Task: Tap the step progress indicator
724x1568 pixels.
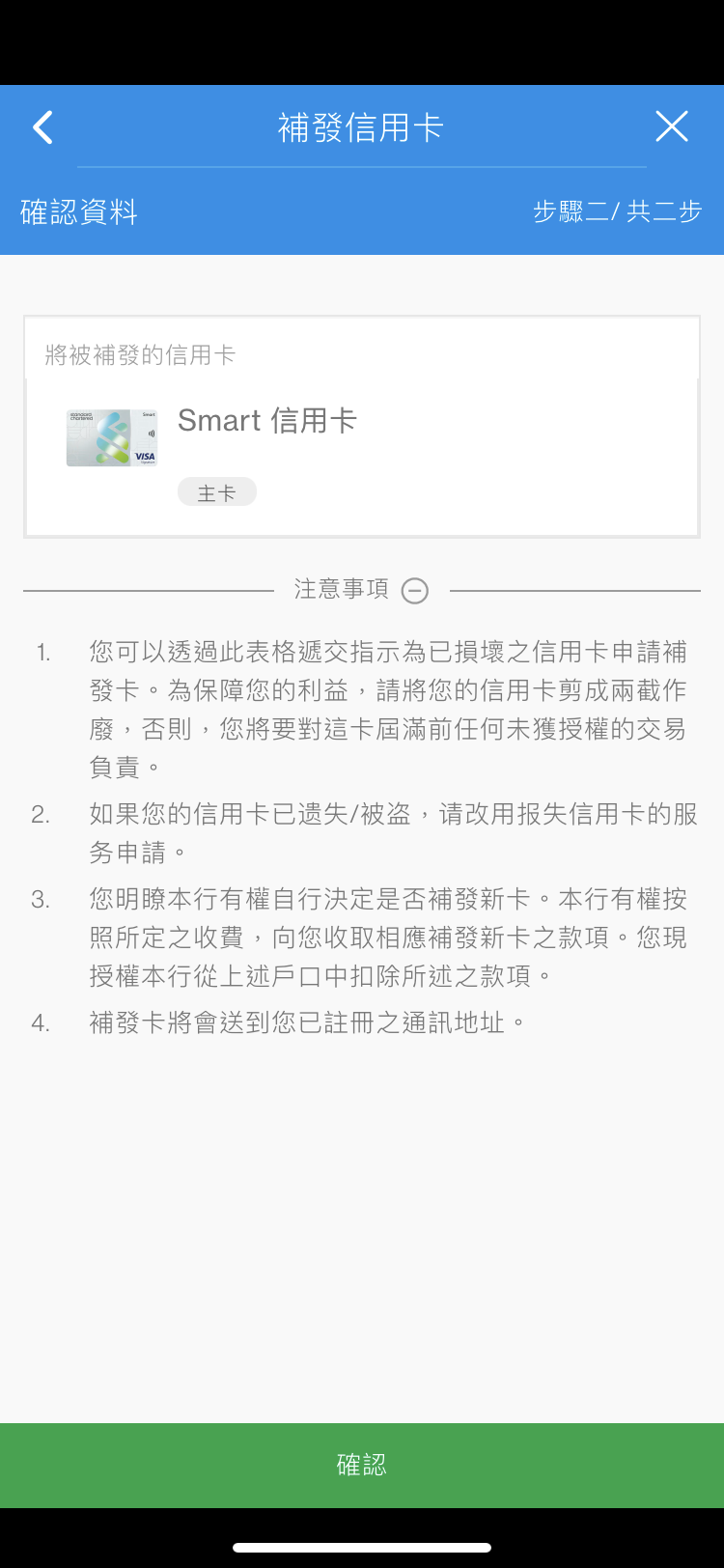Action: (617, 211)
